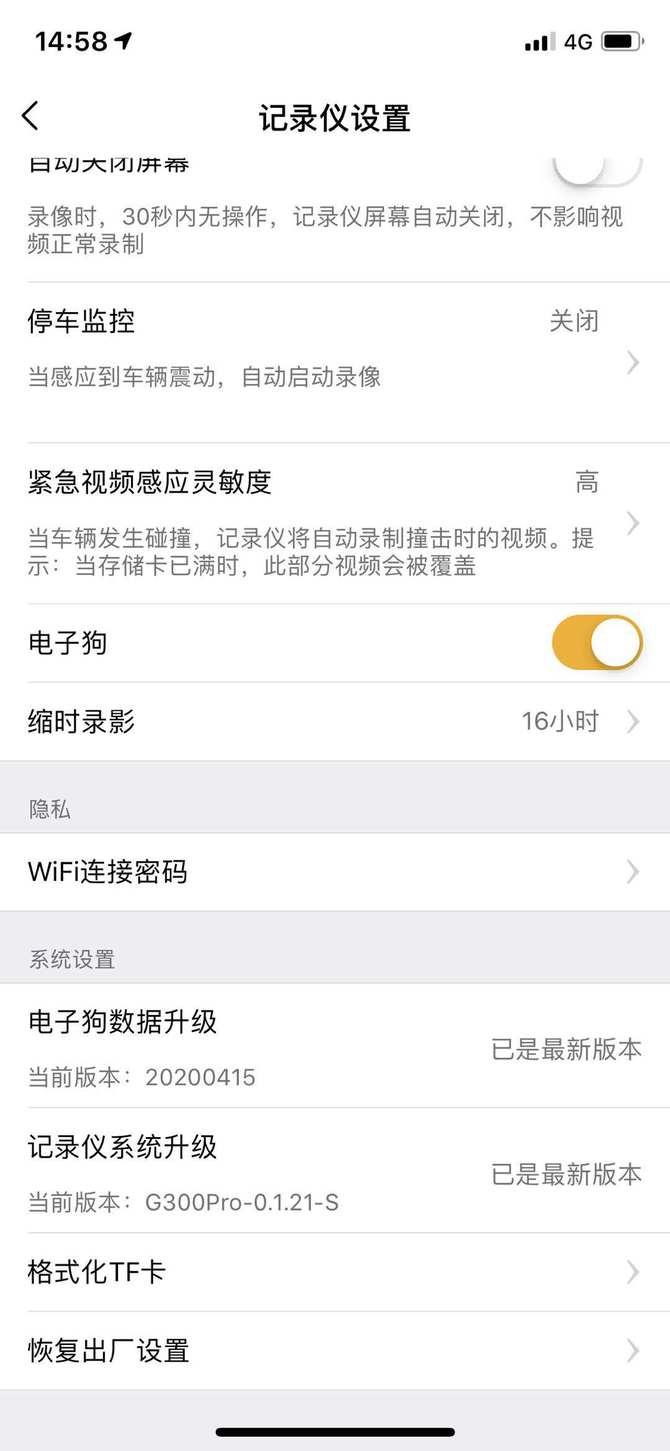Select 格式化TF卡
Viewport: 670px width, 1451px height.
click(x=335, y=1272)
